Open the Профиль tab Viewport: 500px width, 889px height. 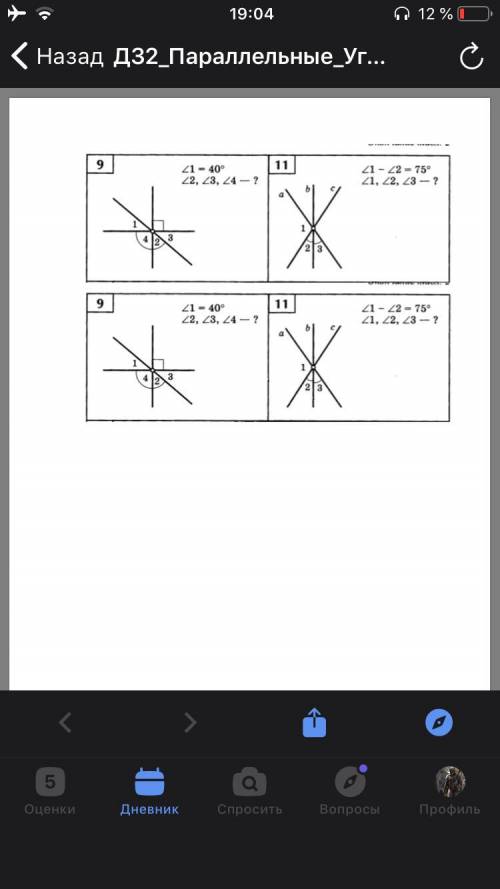(x=450, y=791)
